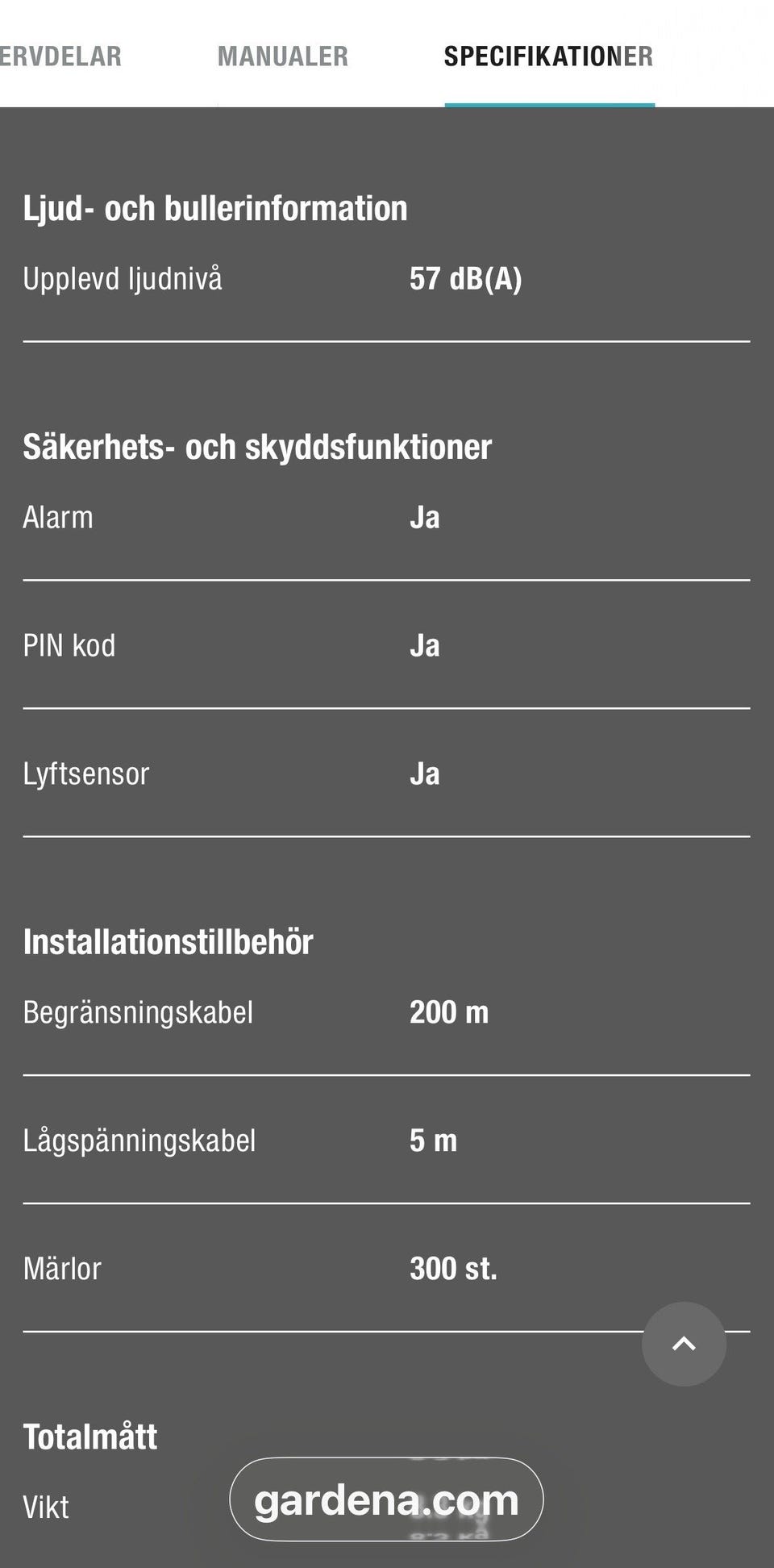Image resolution: width=774 pixels, height=1568 pixels.
Task: Open the MANUALER tab
Action: 281,56
